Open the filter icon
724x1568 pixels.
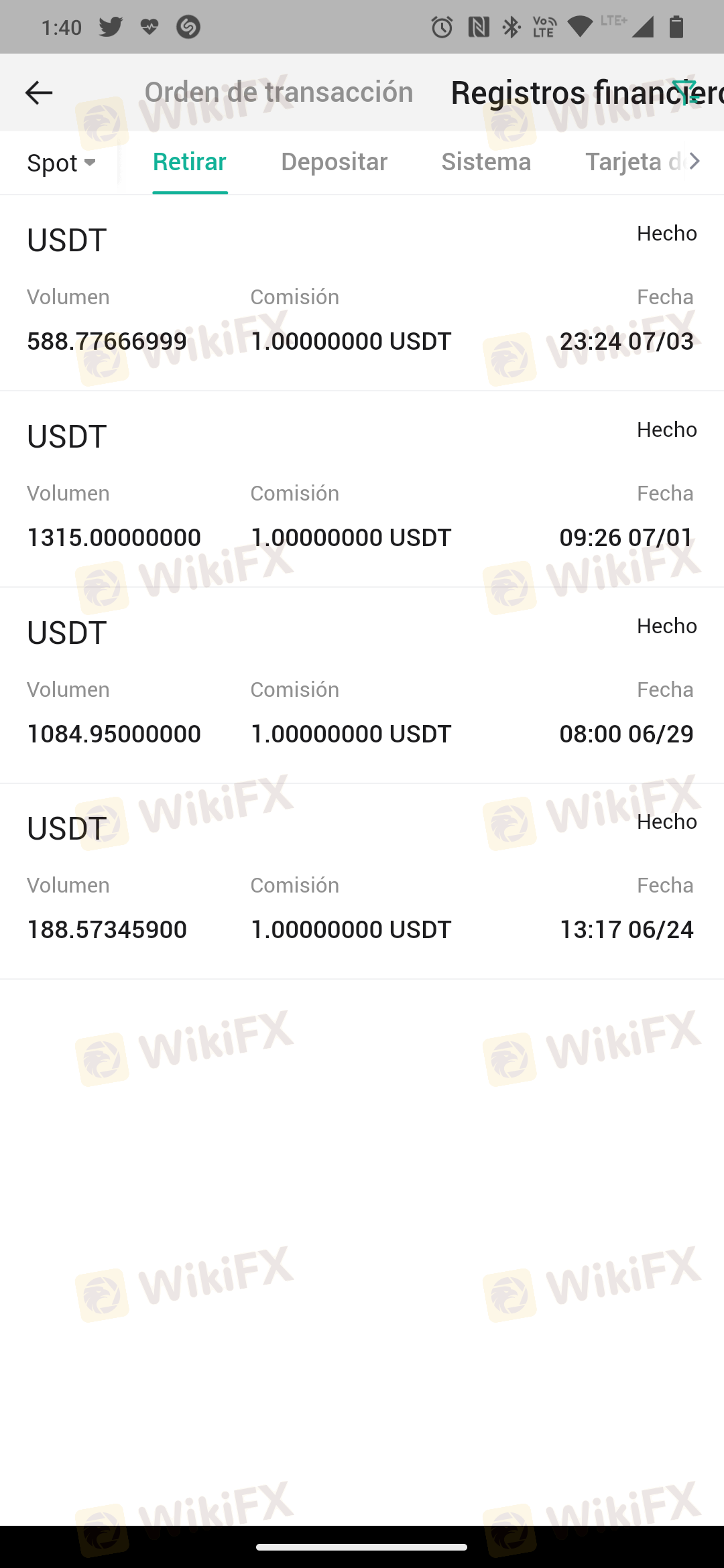pos(685,92)
